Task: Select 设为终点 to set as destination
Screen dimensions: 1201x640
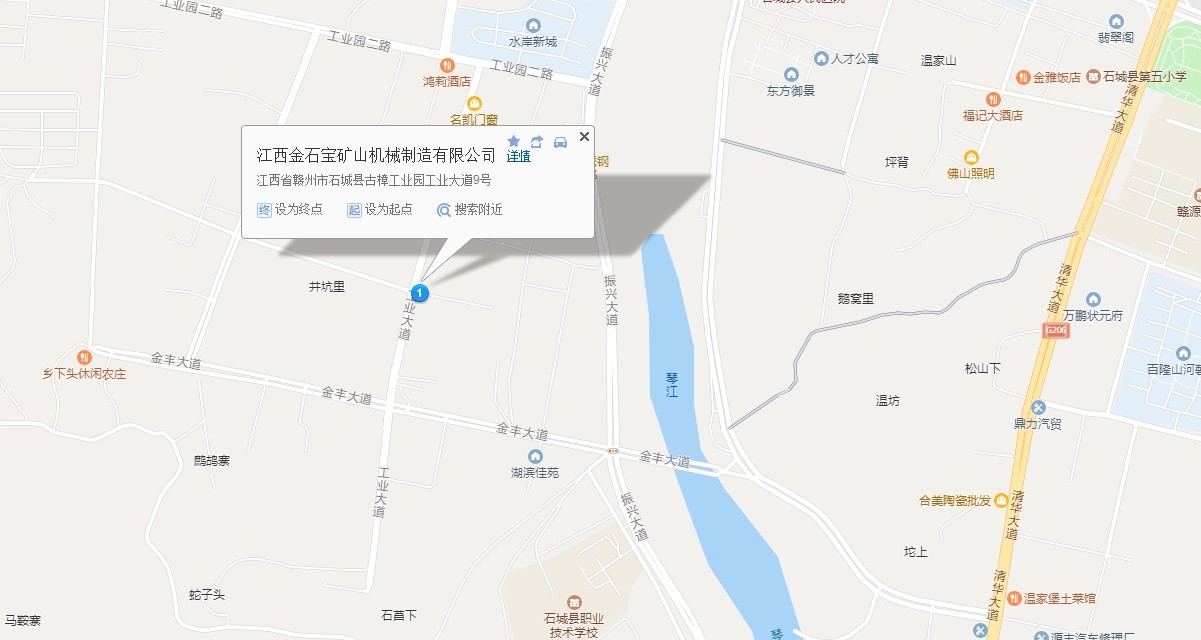Action: click(x=290, y=210)
